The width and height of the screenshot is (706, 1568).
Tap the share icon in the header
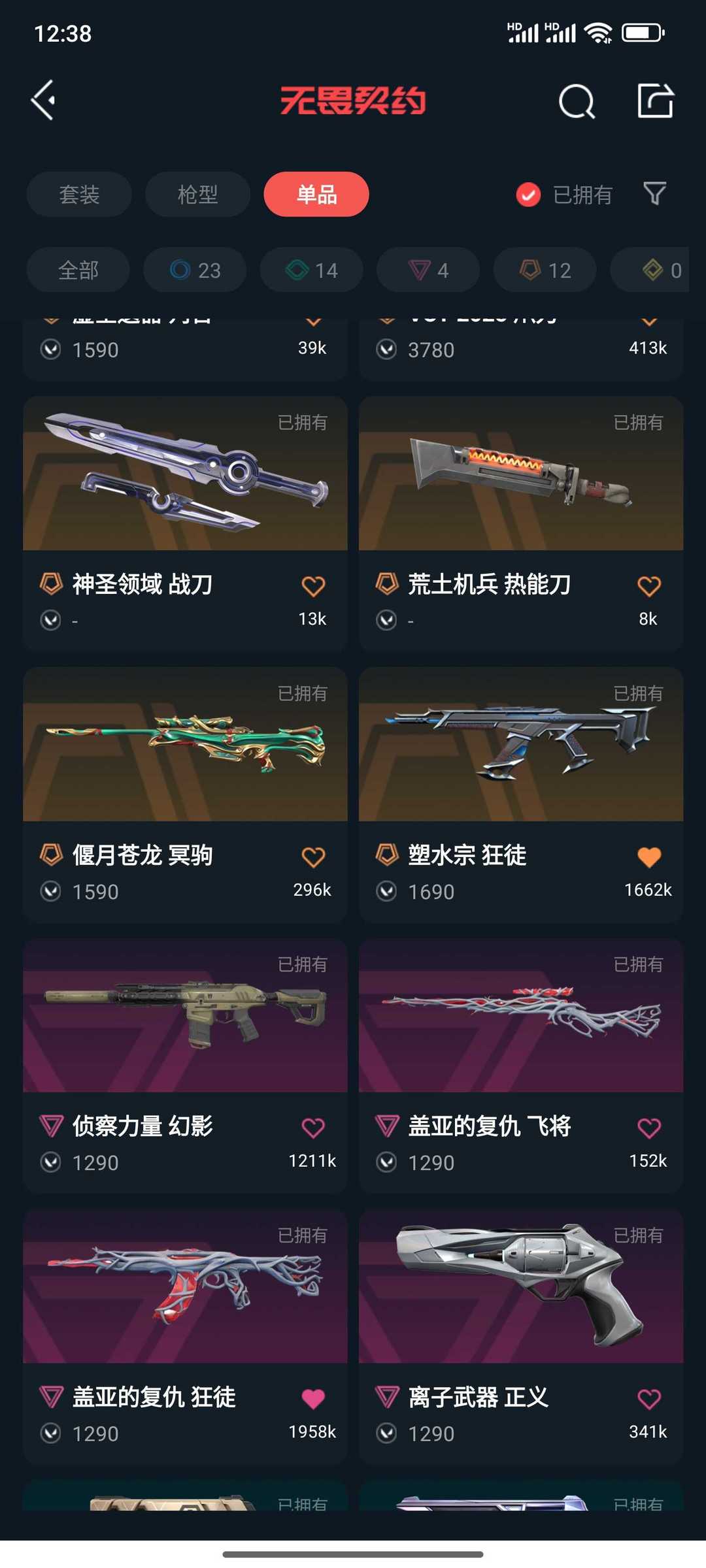pyautogui.click(x=655, y=101)
